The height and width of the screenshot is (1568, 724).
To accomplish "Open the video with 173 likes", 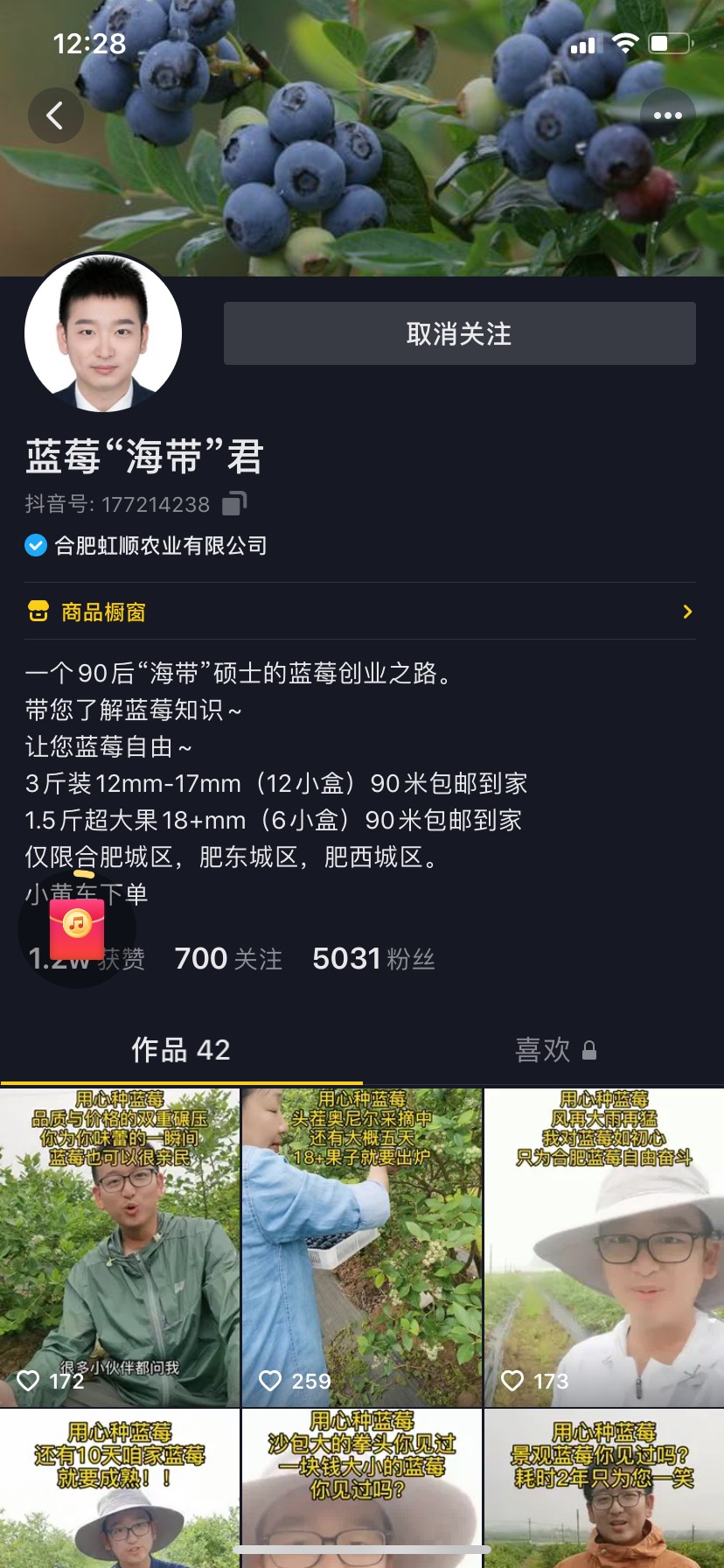I will (x=604, y=1247).
